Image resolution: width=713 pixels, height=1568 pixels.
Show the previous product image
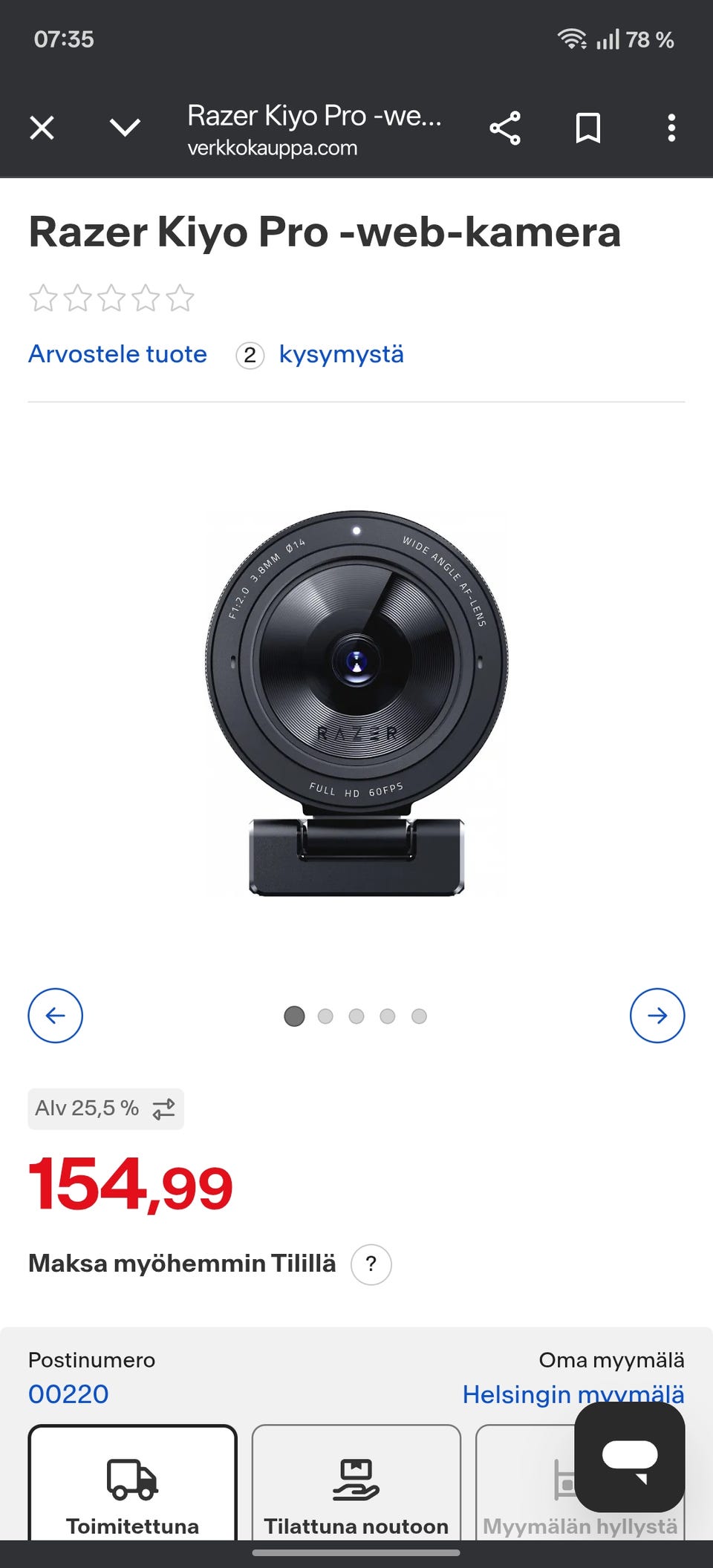click(56, 1015)
